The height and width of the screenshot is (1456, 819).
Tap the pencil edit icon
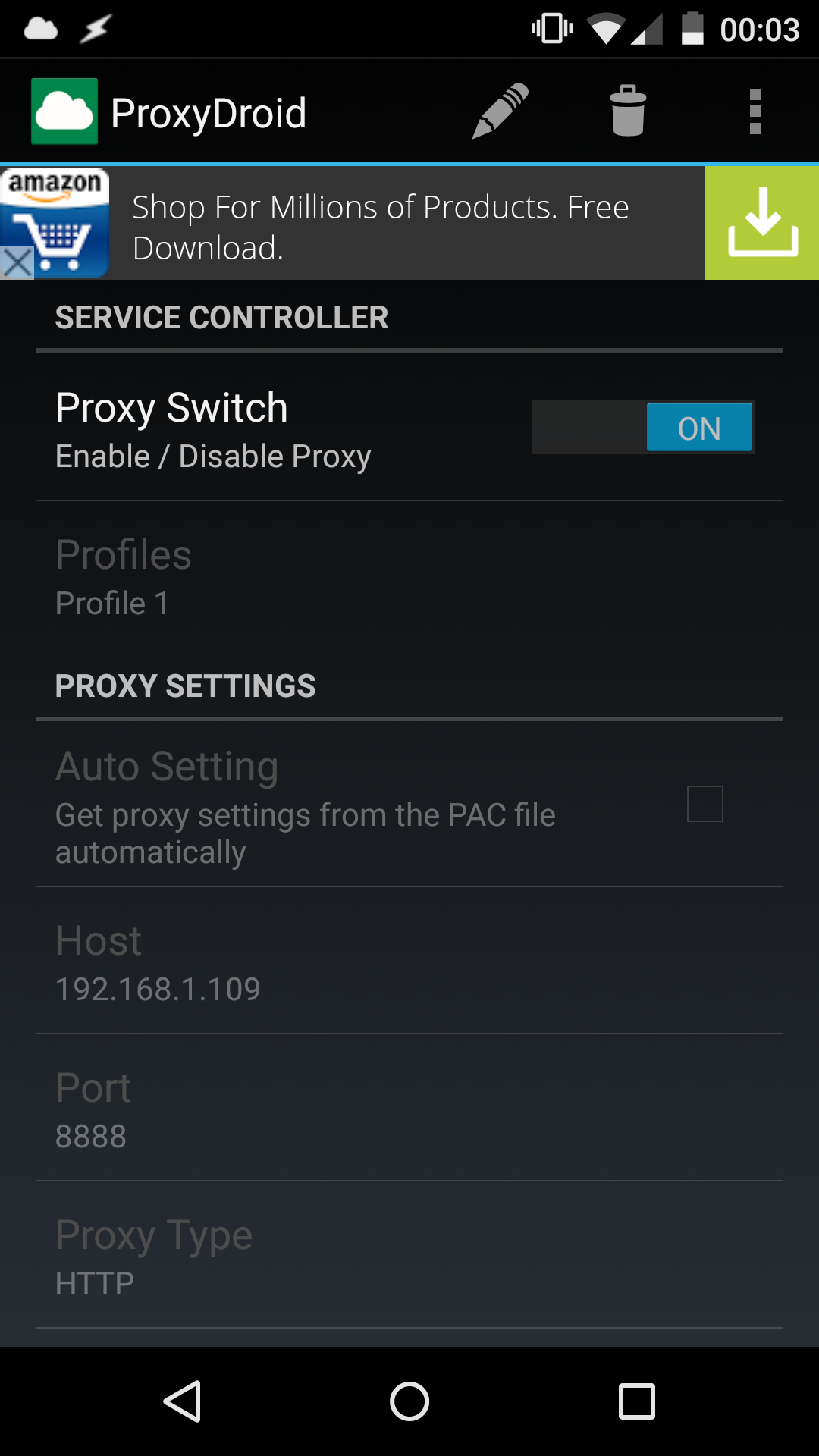click(x=500, y=111)
